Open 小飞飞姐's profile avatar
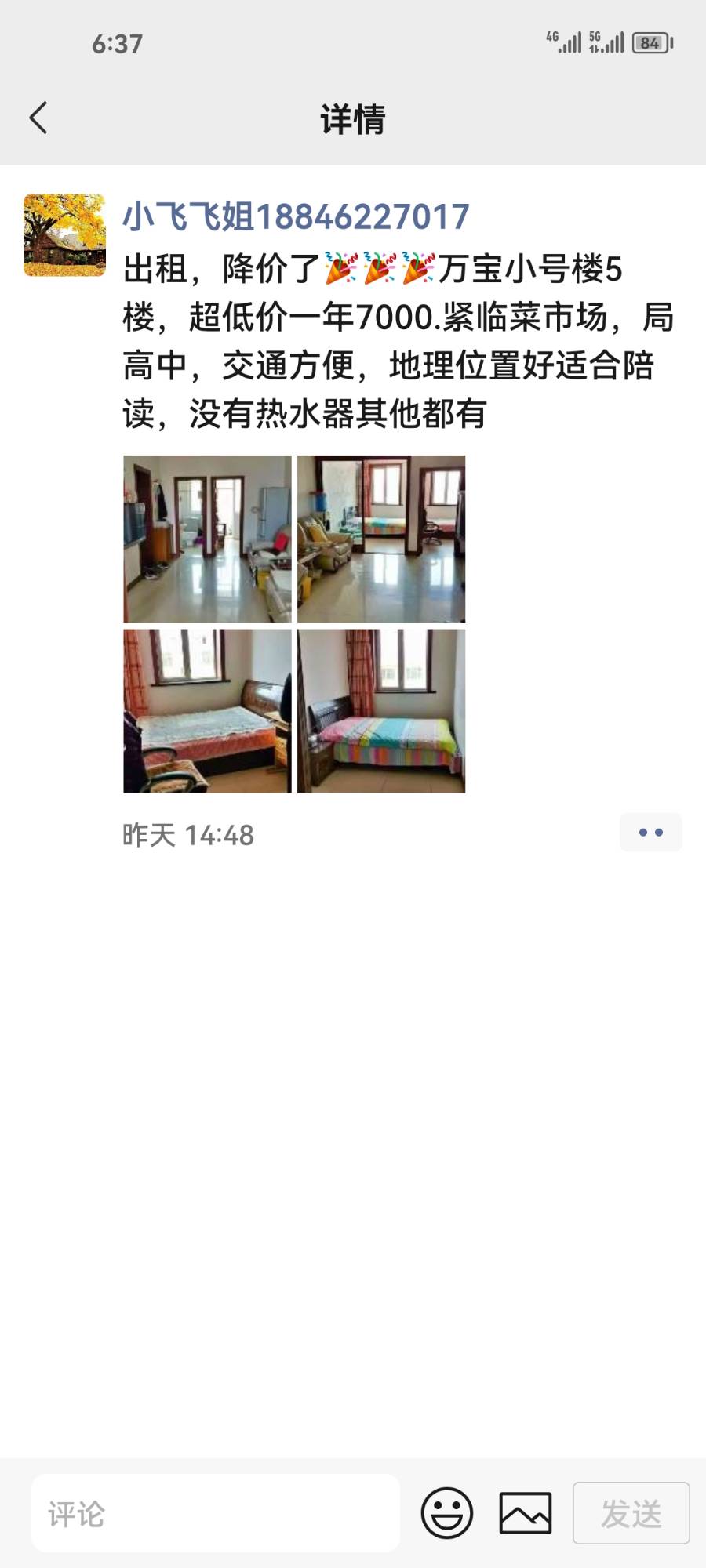 pos(64,235)
